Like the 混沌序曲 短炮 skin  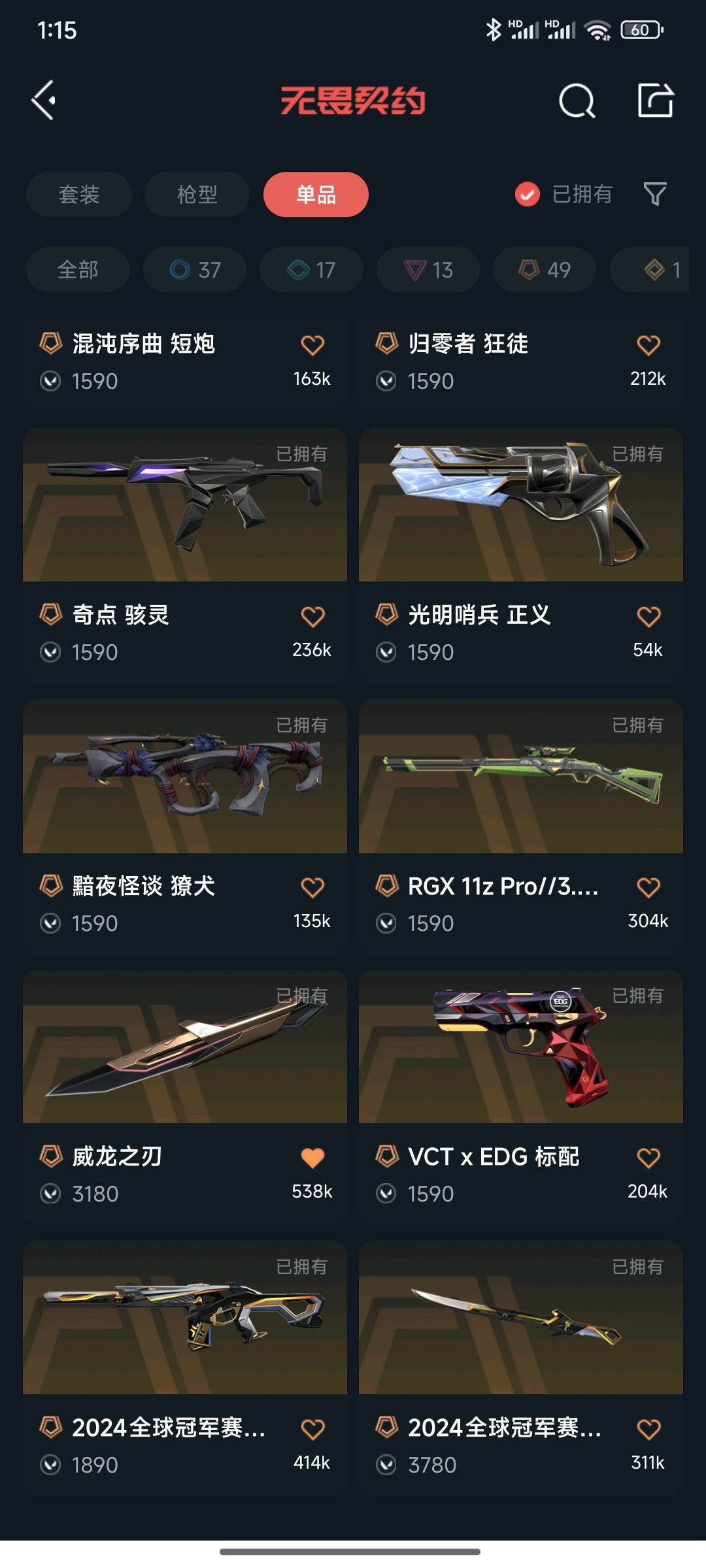click(x=312, y=345)
